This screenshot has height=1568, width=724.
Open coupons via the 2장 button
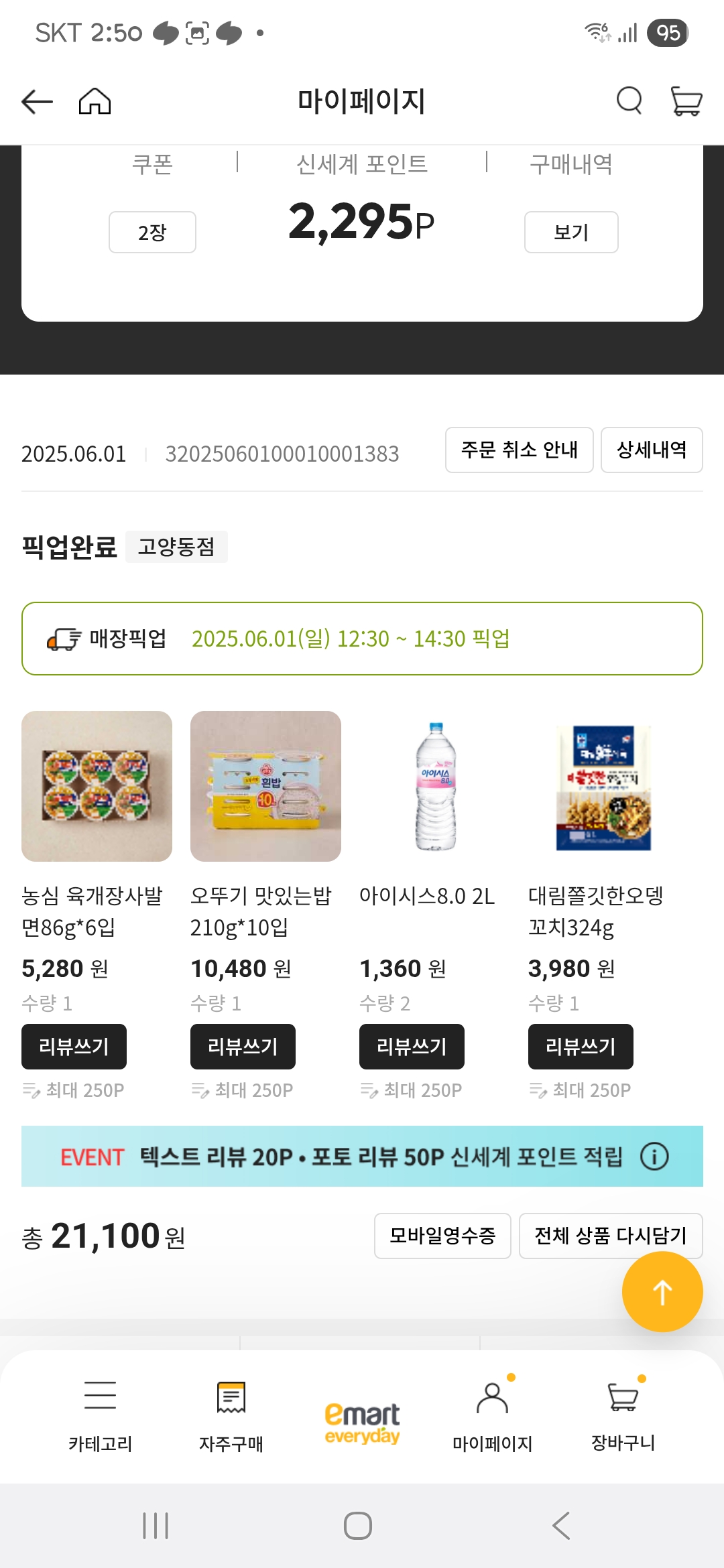pyautogui.click(x=152, y=232)
